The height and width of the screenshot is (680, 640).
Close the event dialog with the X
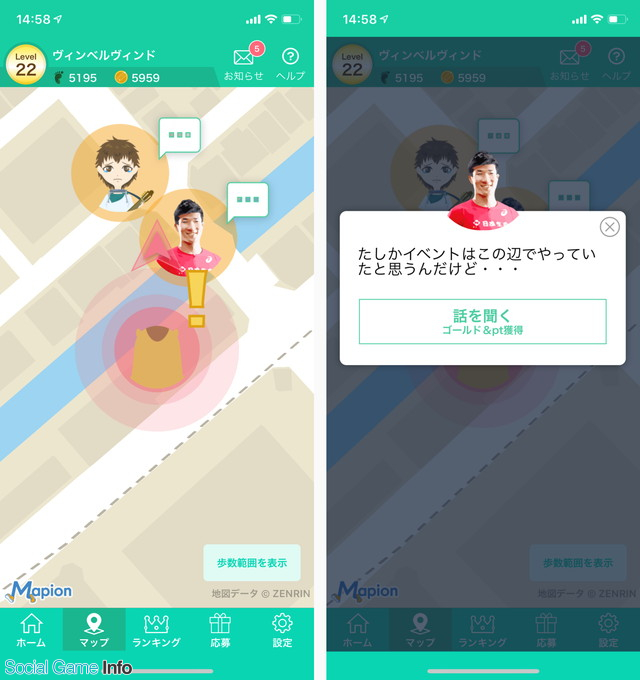point(608,227)
